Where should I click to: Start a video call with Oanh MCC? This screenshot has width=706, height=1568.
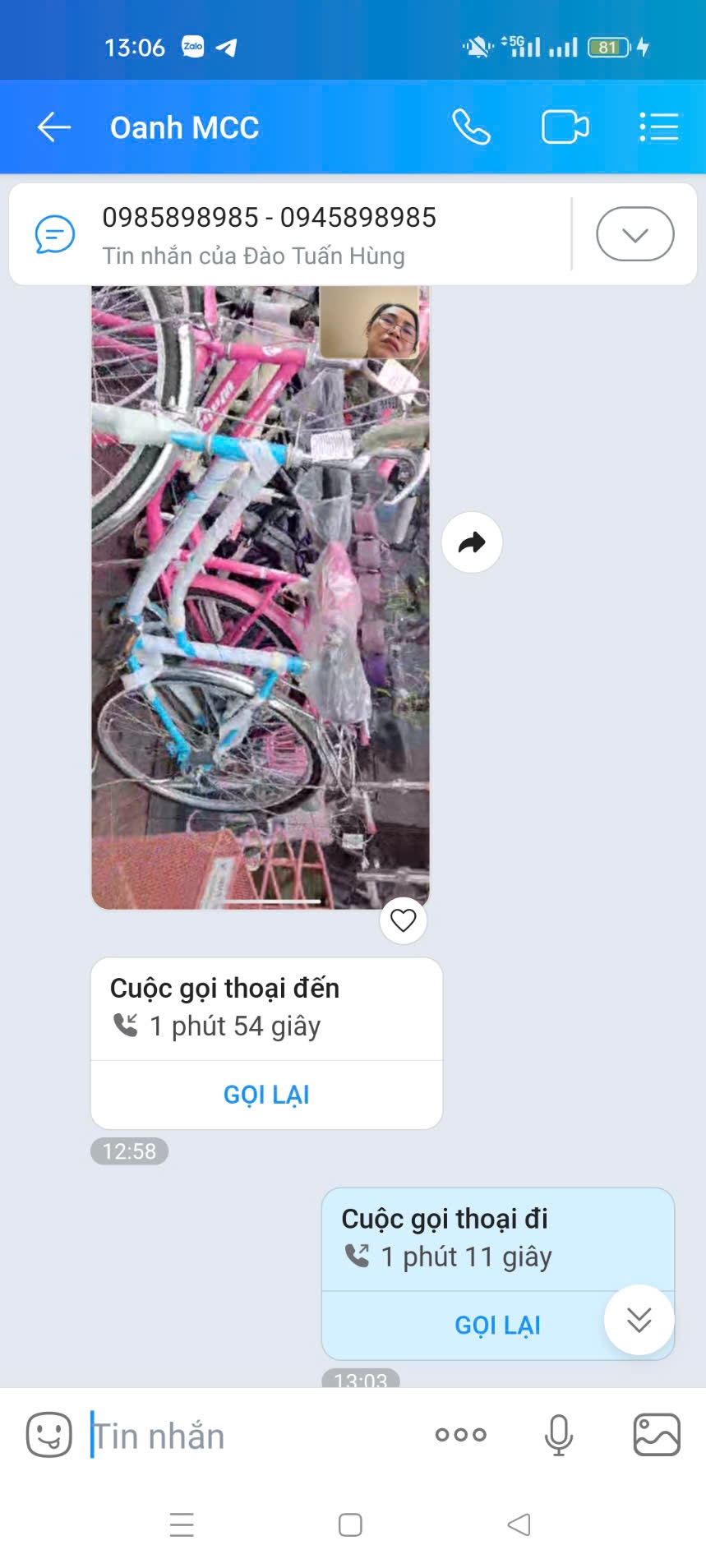click(x=565, y=127)
